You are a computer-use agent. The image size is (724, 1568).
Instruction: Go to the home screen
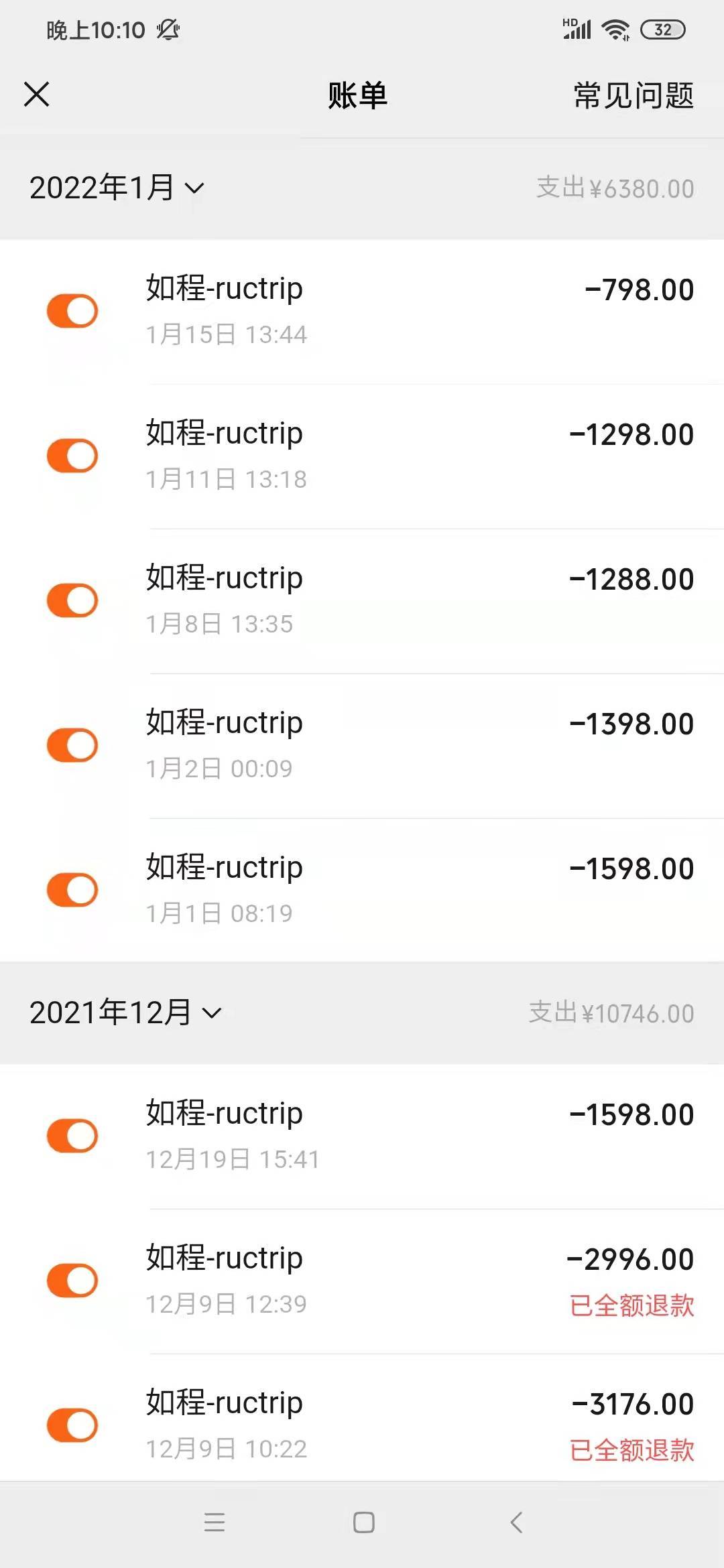363,1522
